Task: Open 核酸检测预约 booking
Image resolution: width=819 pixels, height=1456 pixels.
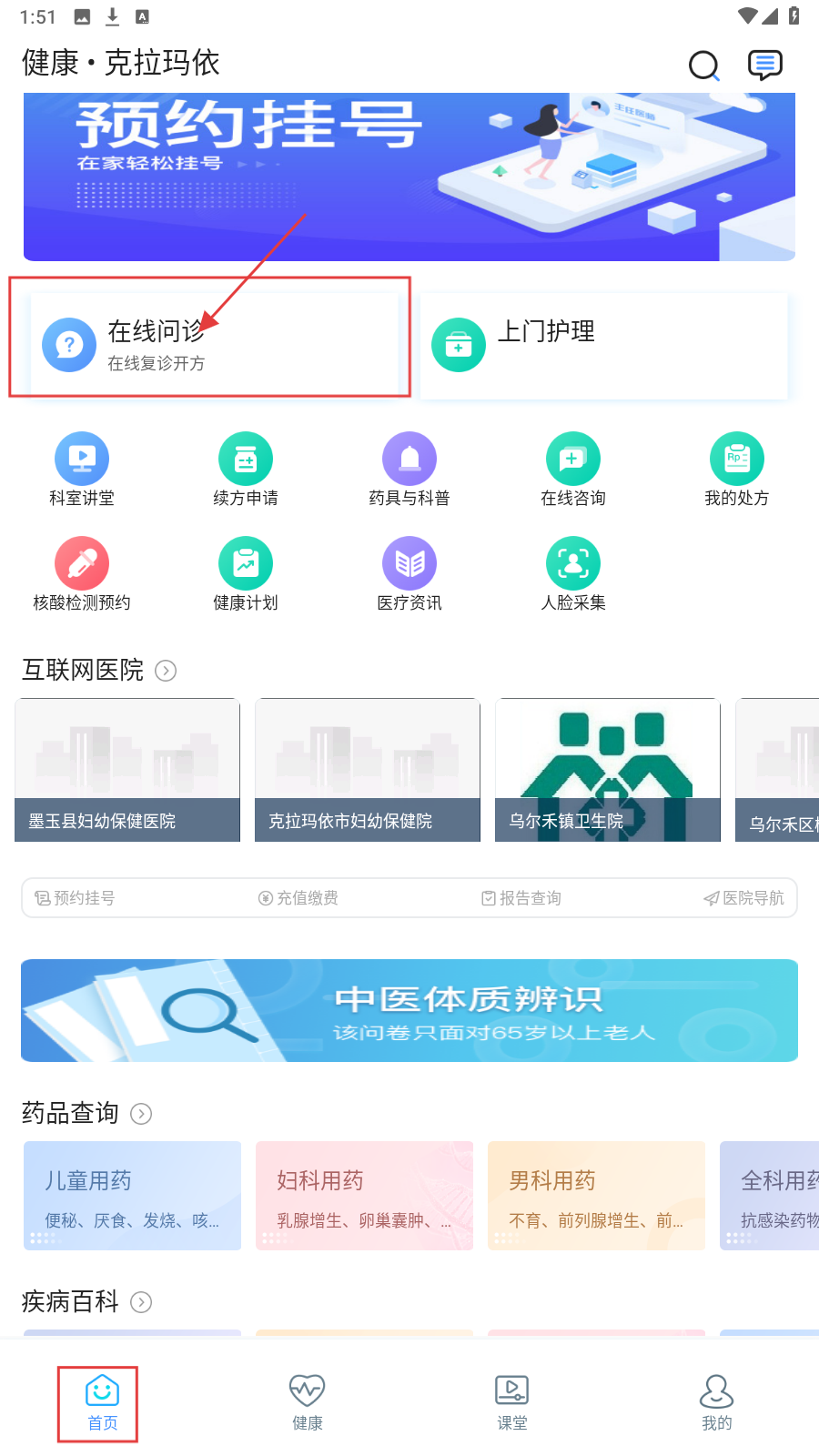Action: (82, 574)
